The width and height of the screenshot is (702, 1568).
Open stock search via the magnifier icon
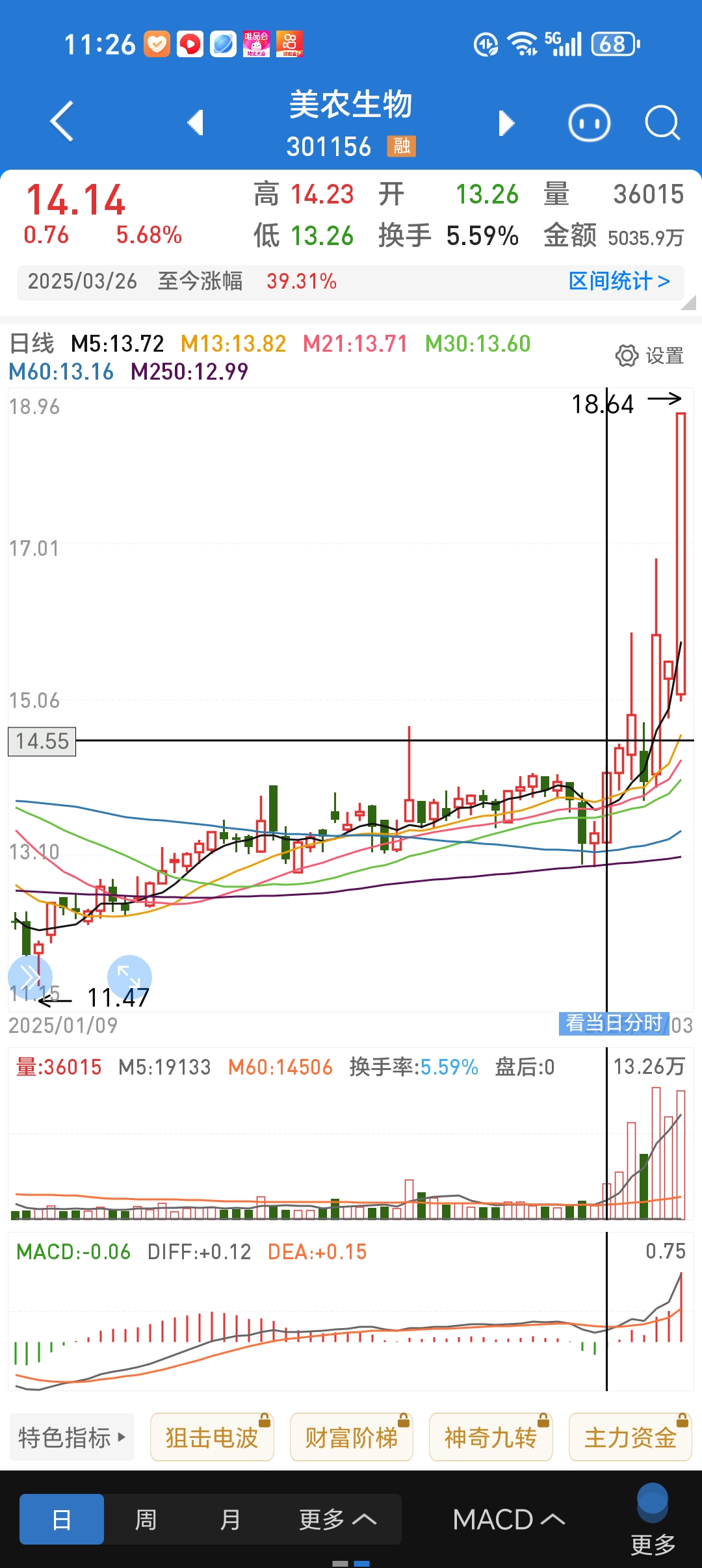pyautogui.click(x=662, y=122)
